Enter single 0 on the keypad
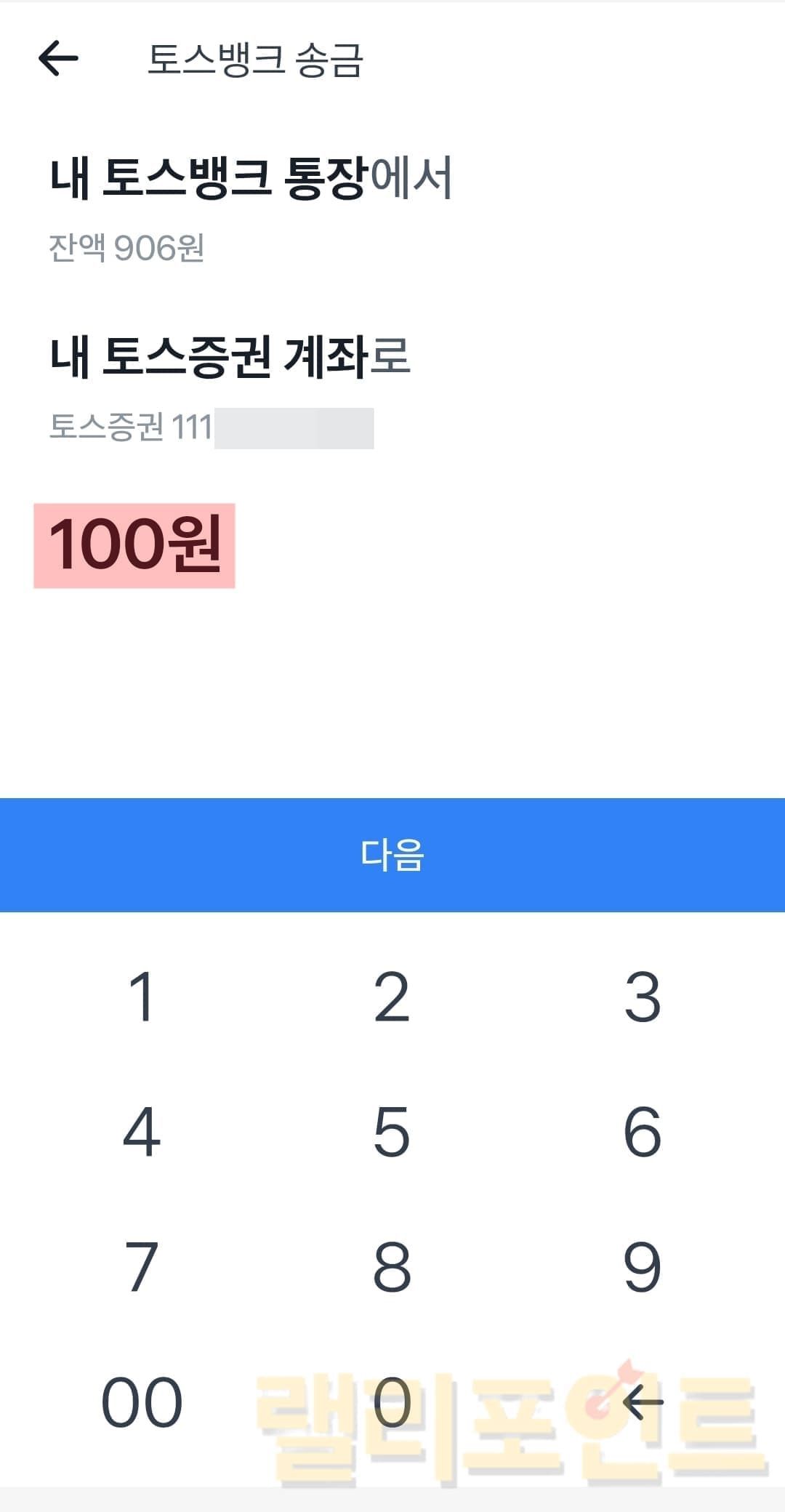Viewport: 785px width, 1512px height. pos(392,1402)
